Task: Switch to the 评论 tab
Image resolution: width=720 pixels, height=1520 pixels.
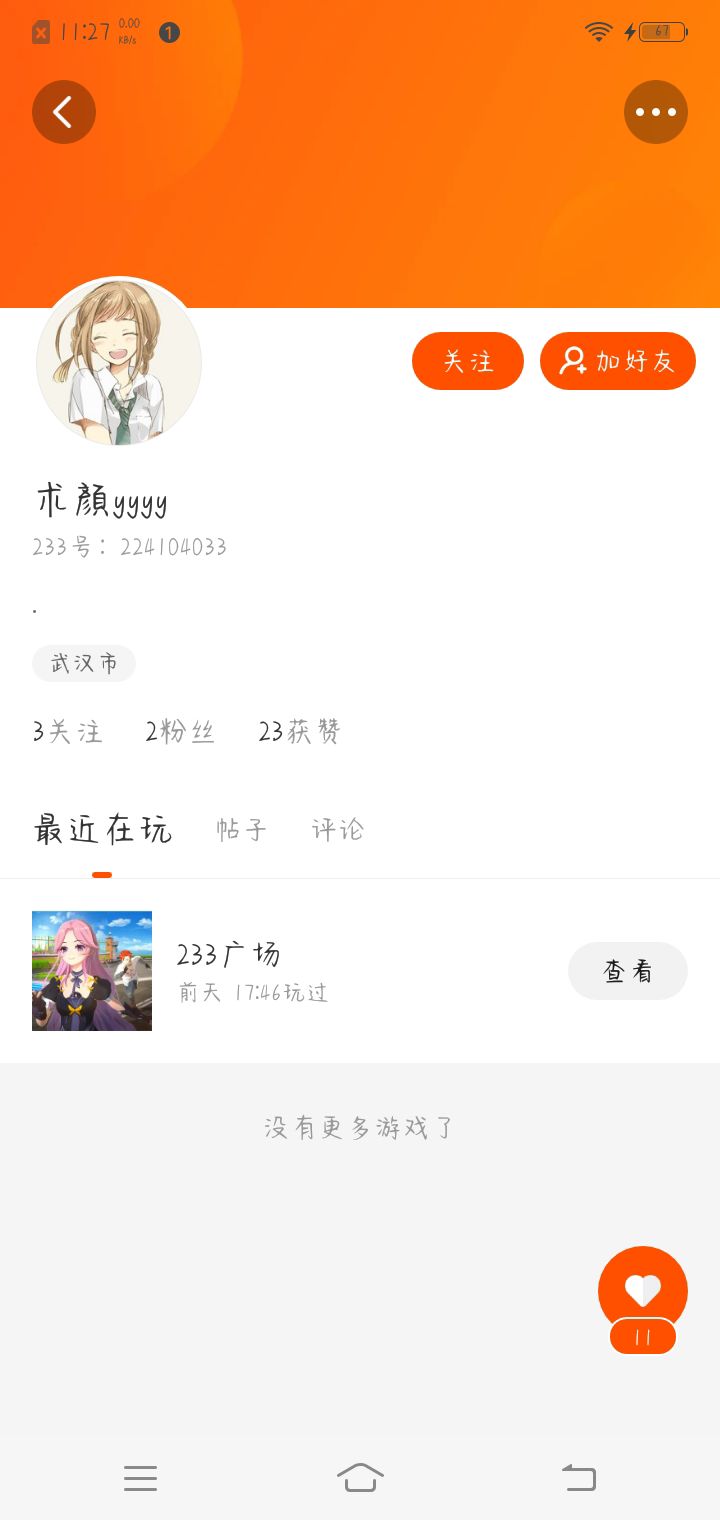Action: (338, 830)
